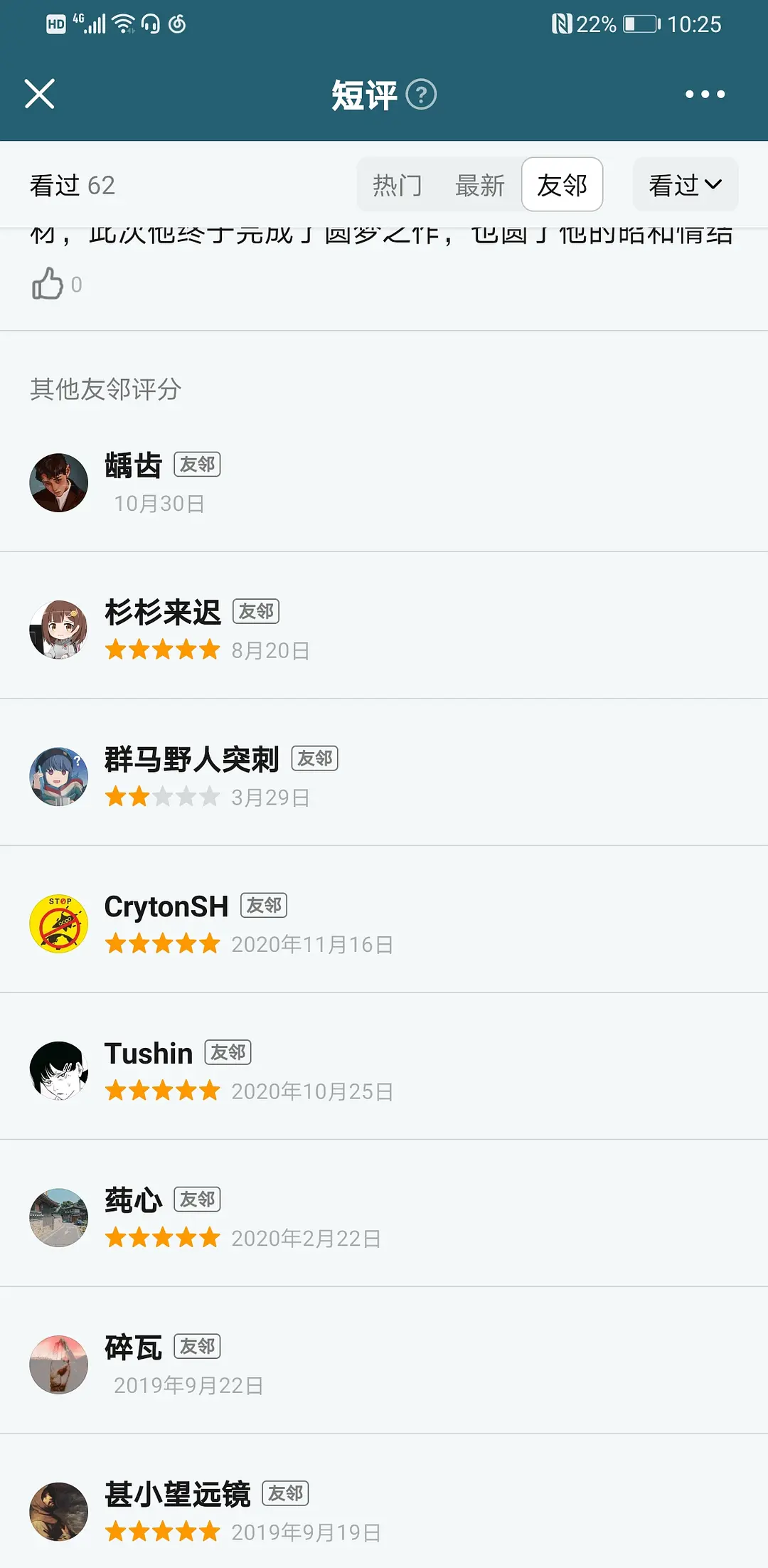This screenshot has height=1568, width=768.
Task: Switch to the 热门 tab
Action: point(397,185)
